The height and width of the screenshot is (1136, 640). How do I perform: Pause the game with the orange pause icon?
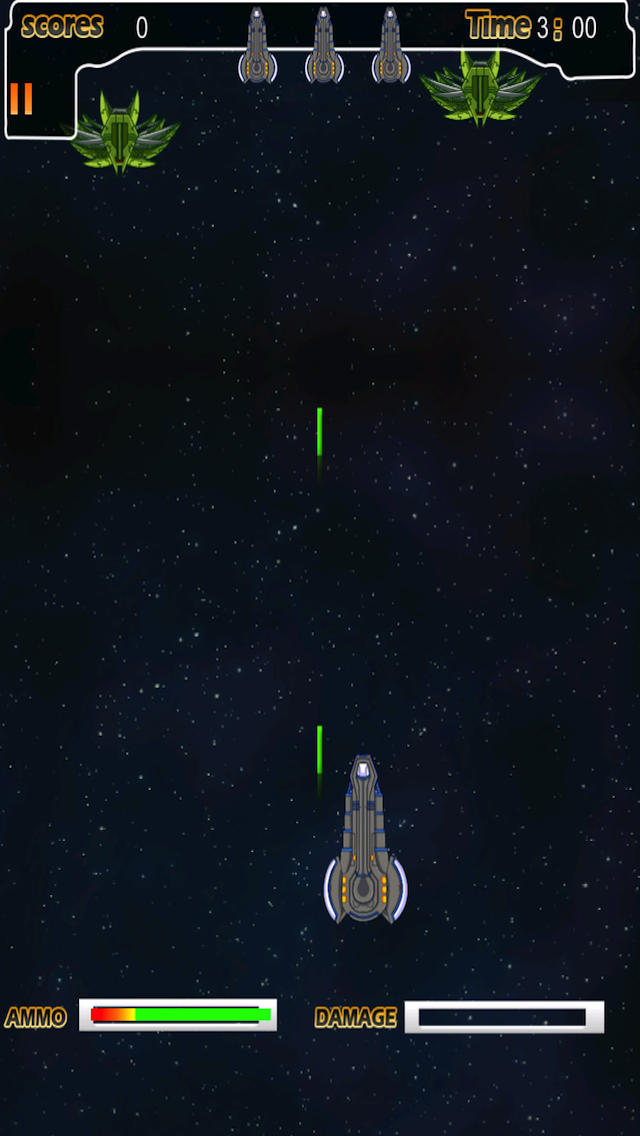(x=21, y=99)
